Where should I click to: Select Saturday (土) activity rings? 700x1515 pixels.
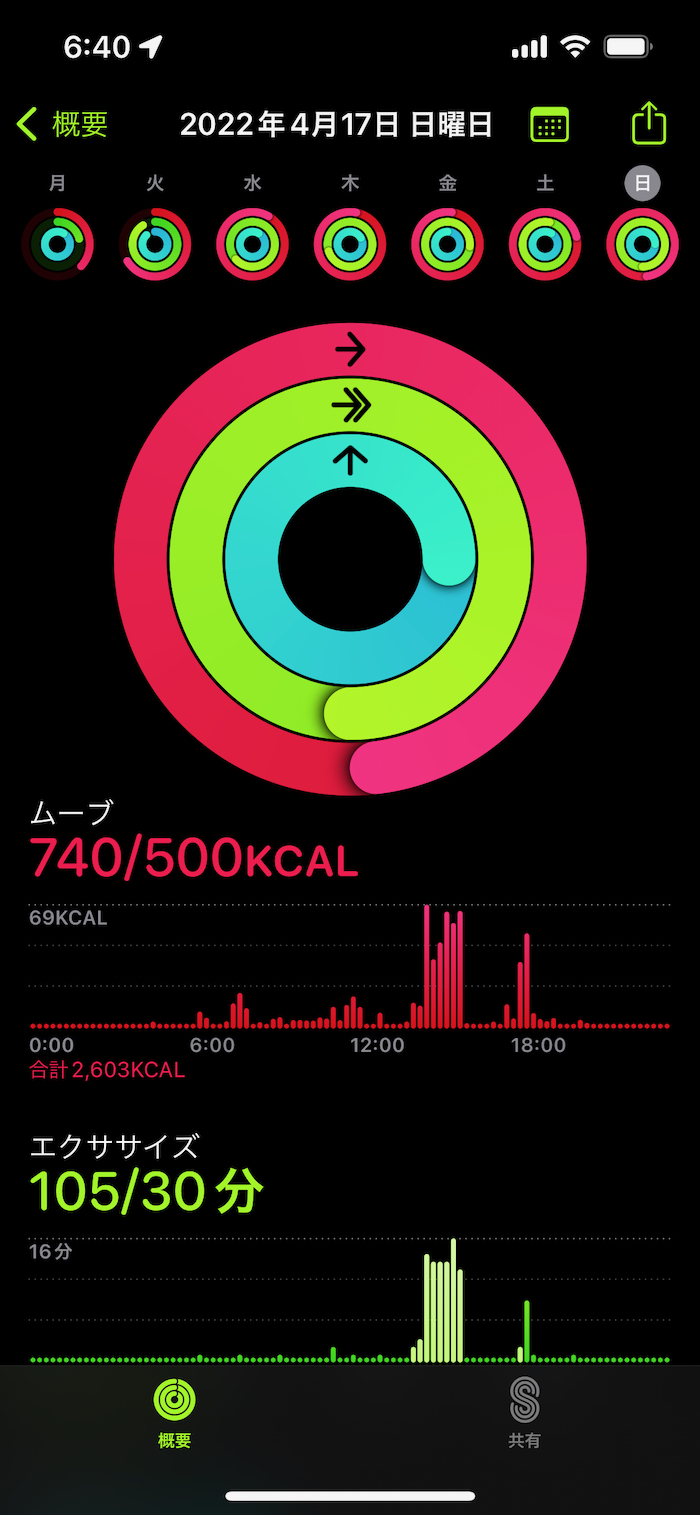pos(545,244)
